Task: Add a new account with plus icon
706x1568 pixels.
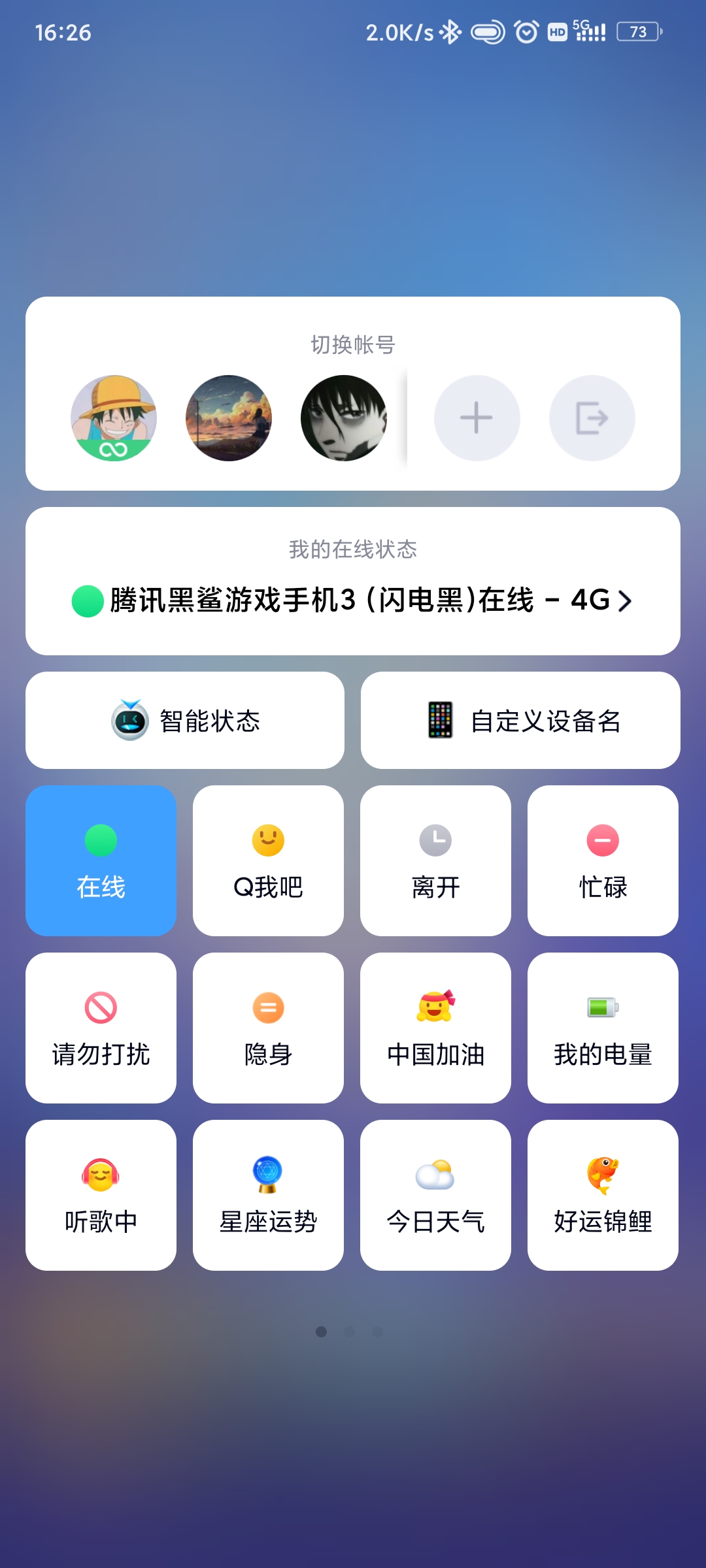Action: pos(477,418)
